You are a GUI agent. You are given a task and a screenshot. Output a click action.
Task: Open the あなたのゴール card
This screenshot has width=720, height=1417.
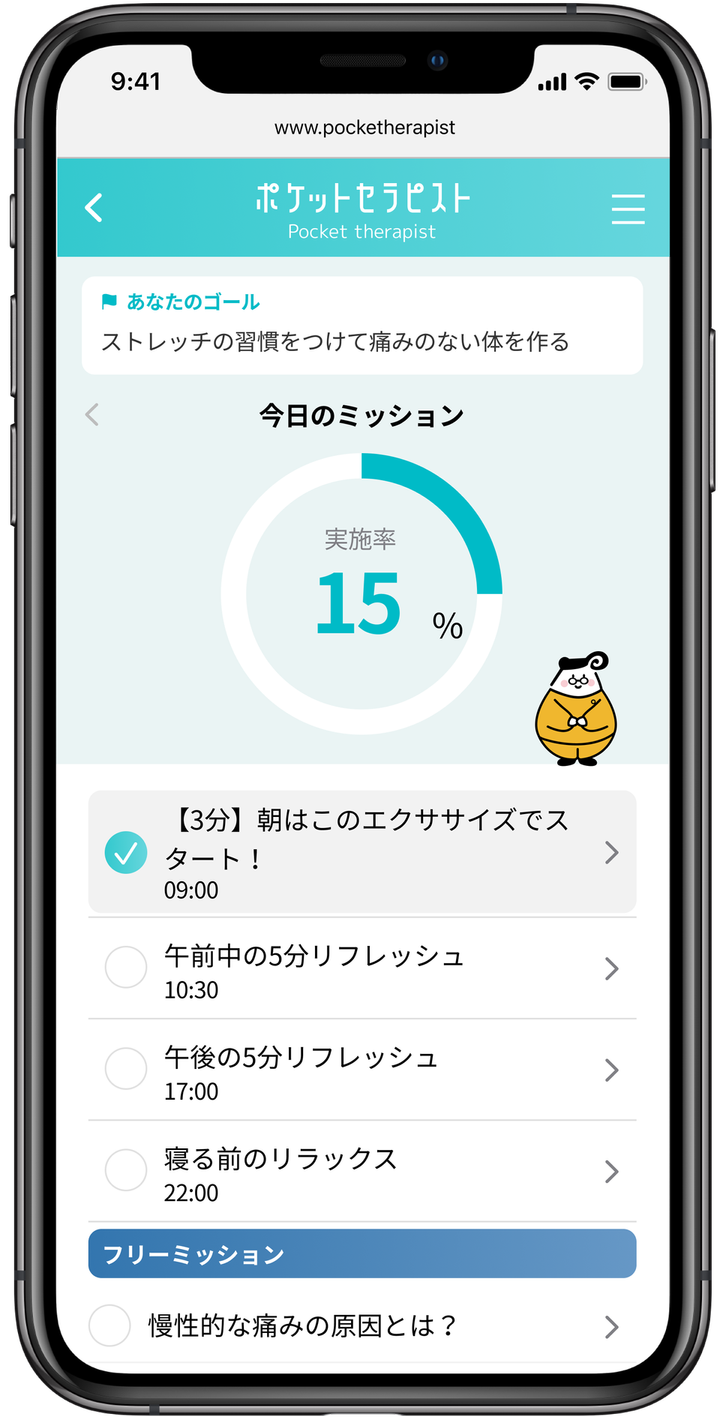click(362, 325)
